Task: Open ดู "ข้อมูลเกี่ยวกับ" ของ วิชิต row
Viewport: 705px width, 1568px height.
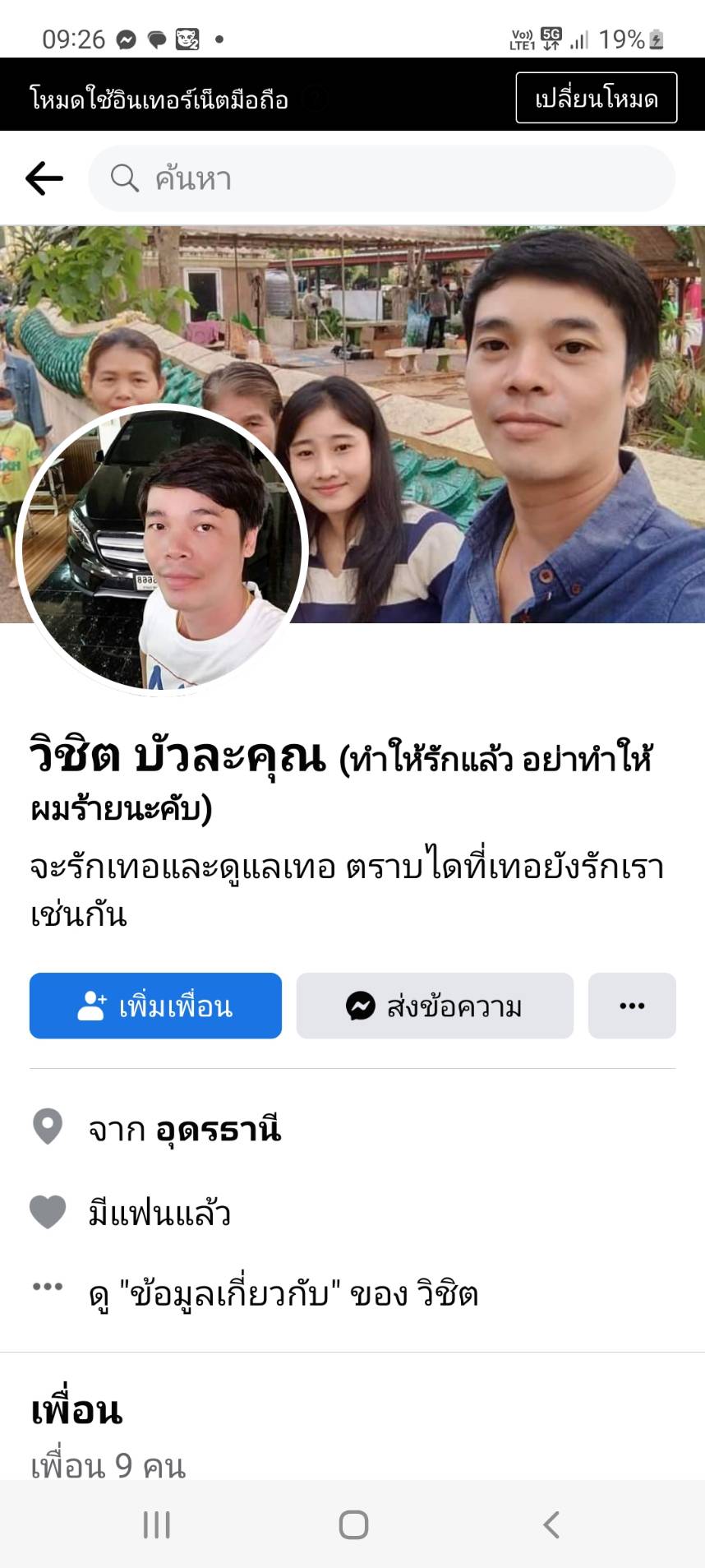Action: (x=283, y=1294)
